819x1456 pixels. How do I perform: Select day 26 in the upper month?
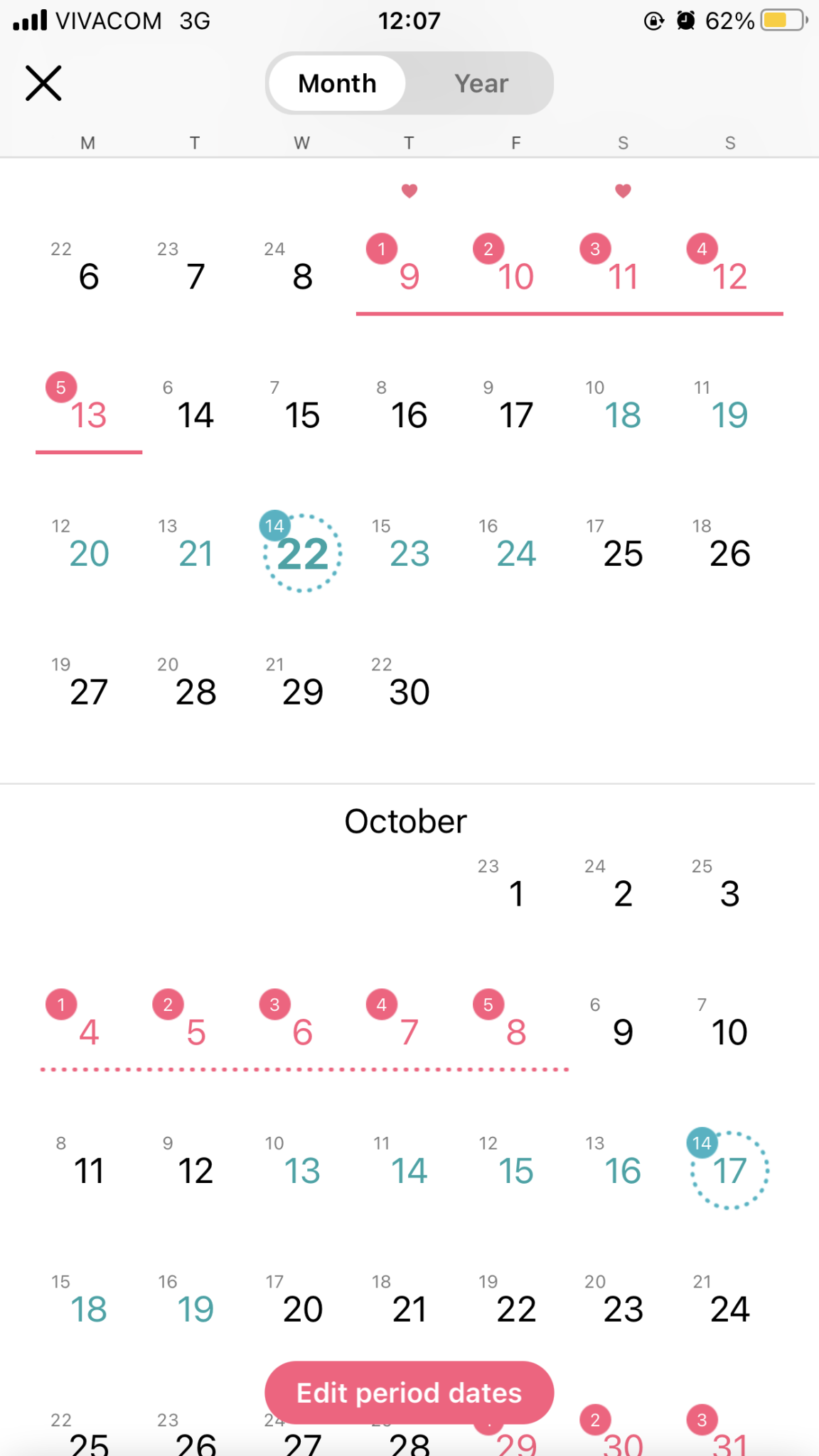coord(730,553)
